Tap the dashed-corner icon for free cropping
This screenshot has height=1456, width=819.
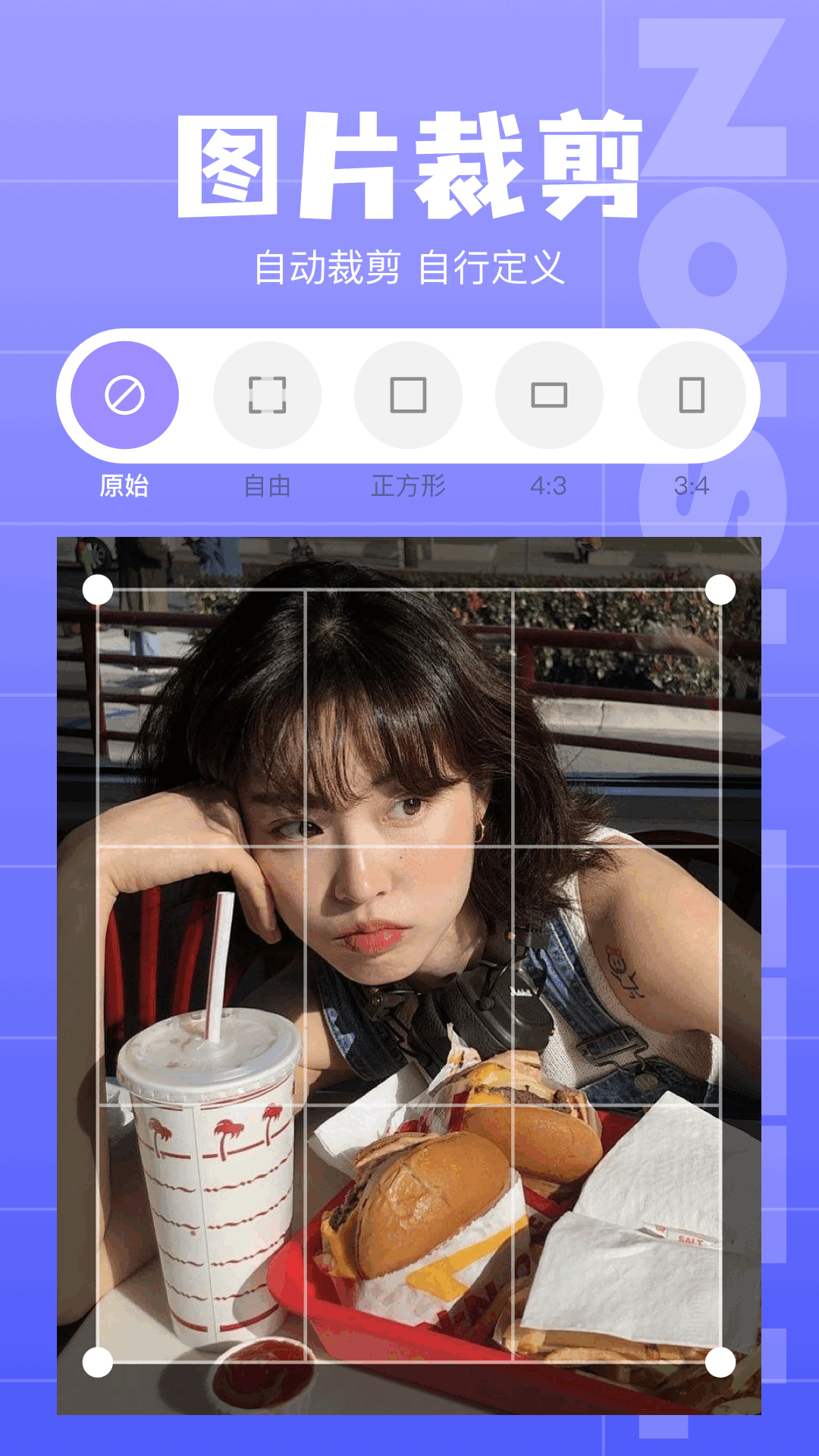tap(265, 395)
